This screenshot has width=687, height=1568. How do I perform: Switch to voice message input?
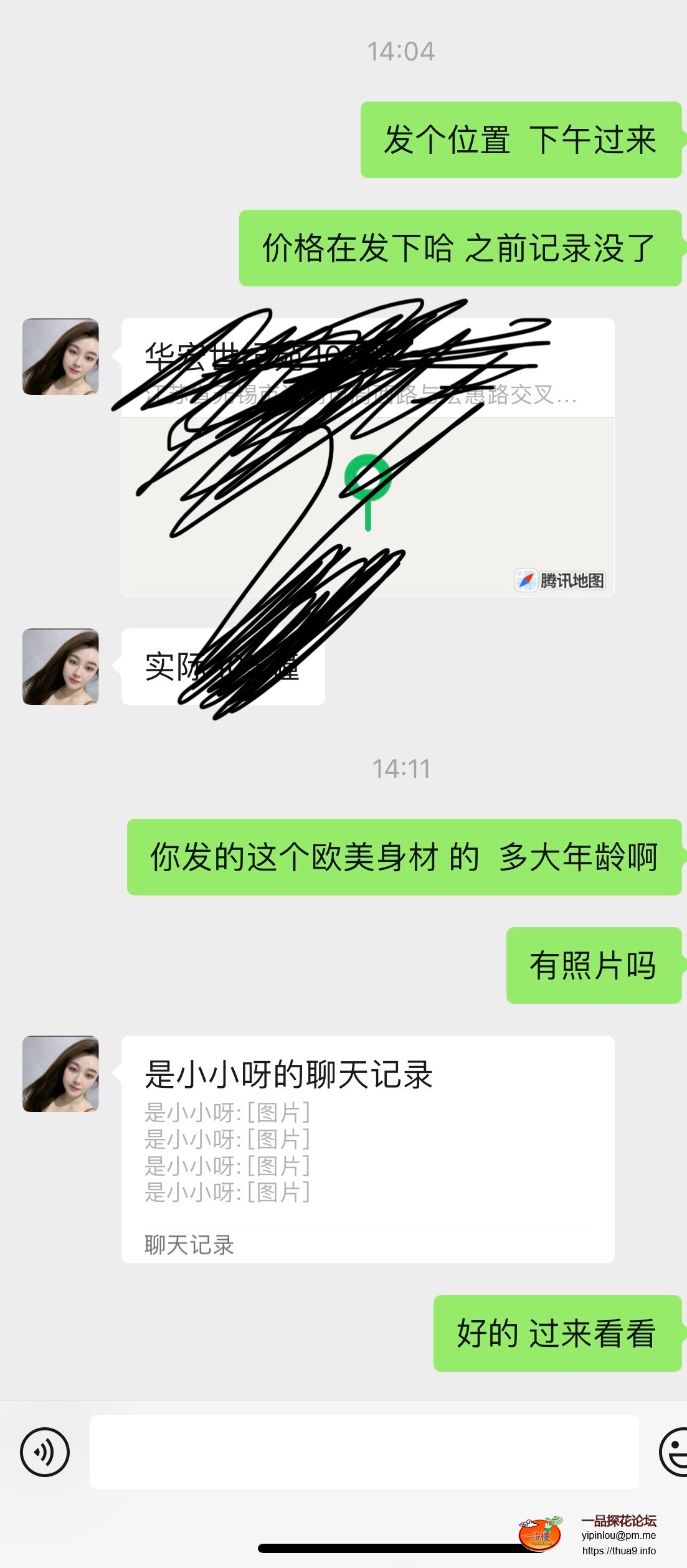pyautogui.click(x=45, y=1452)
